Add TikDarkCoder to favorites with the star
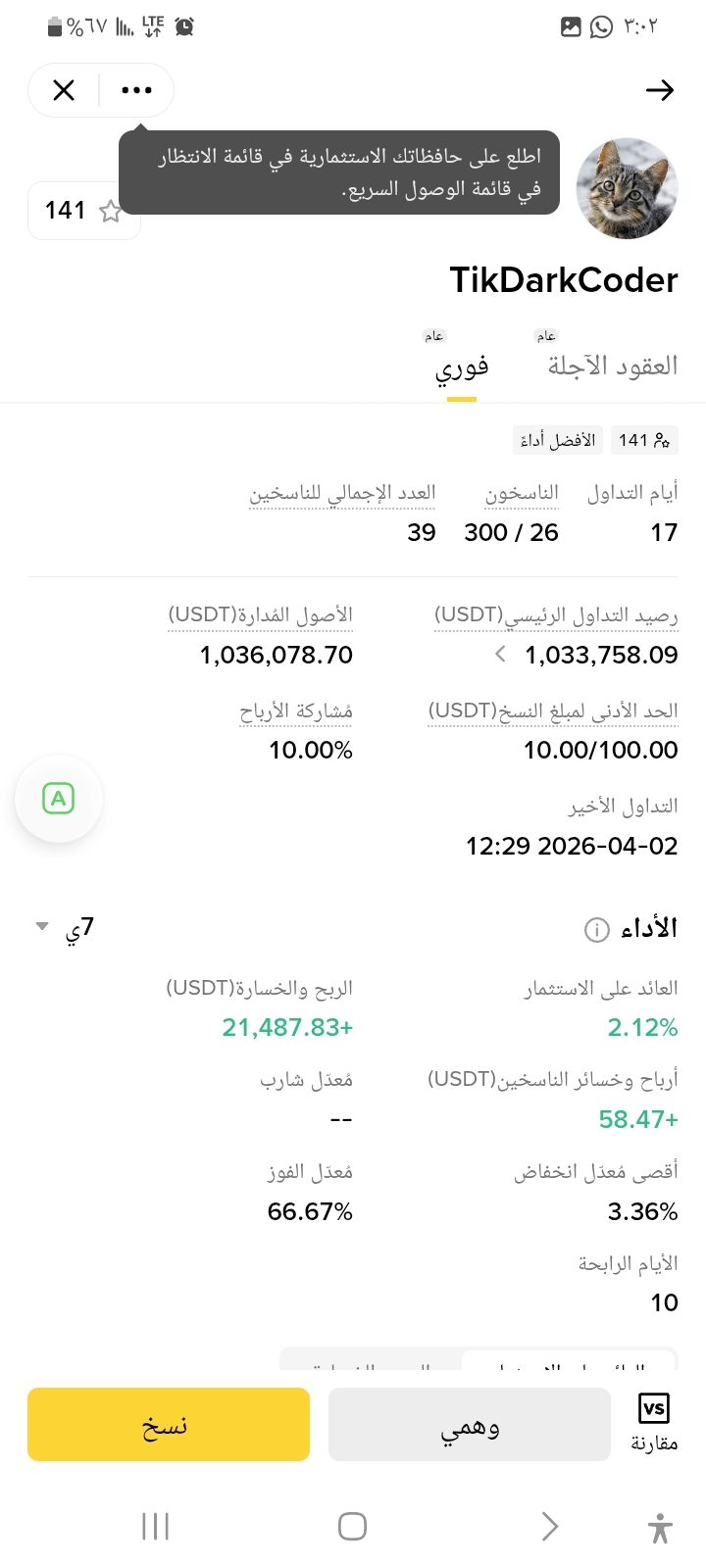The image size is (706, 1568). point(111,211)
